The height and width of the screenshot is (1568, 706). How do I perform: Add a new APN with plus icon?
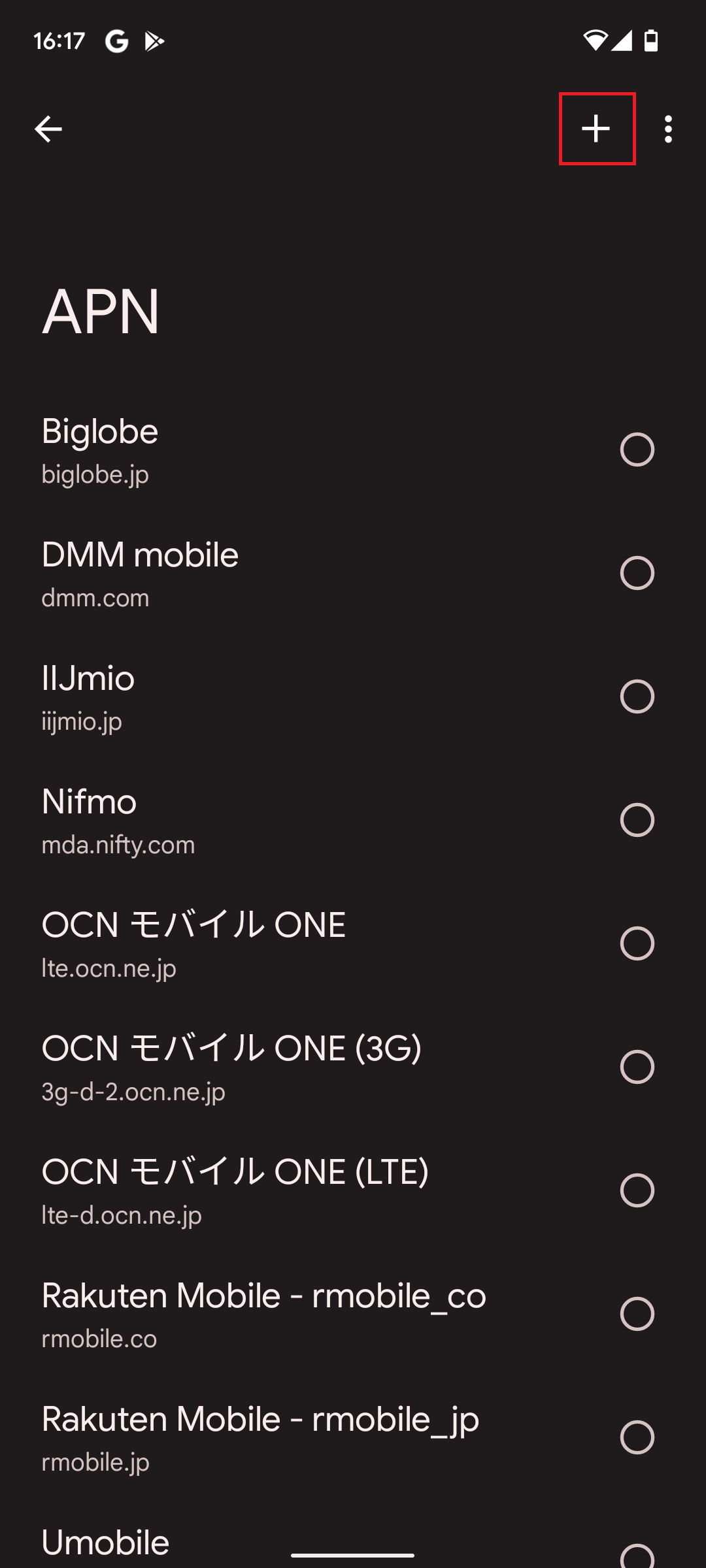point(597,129)
